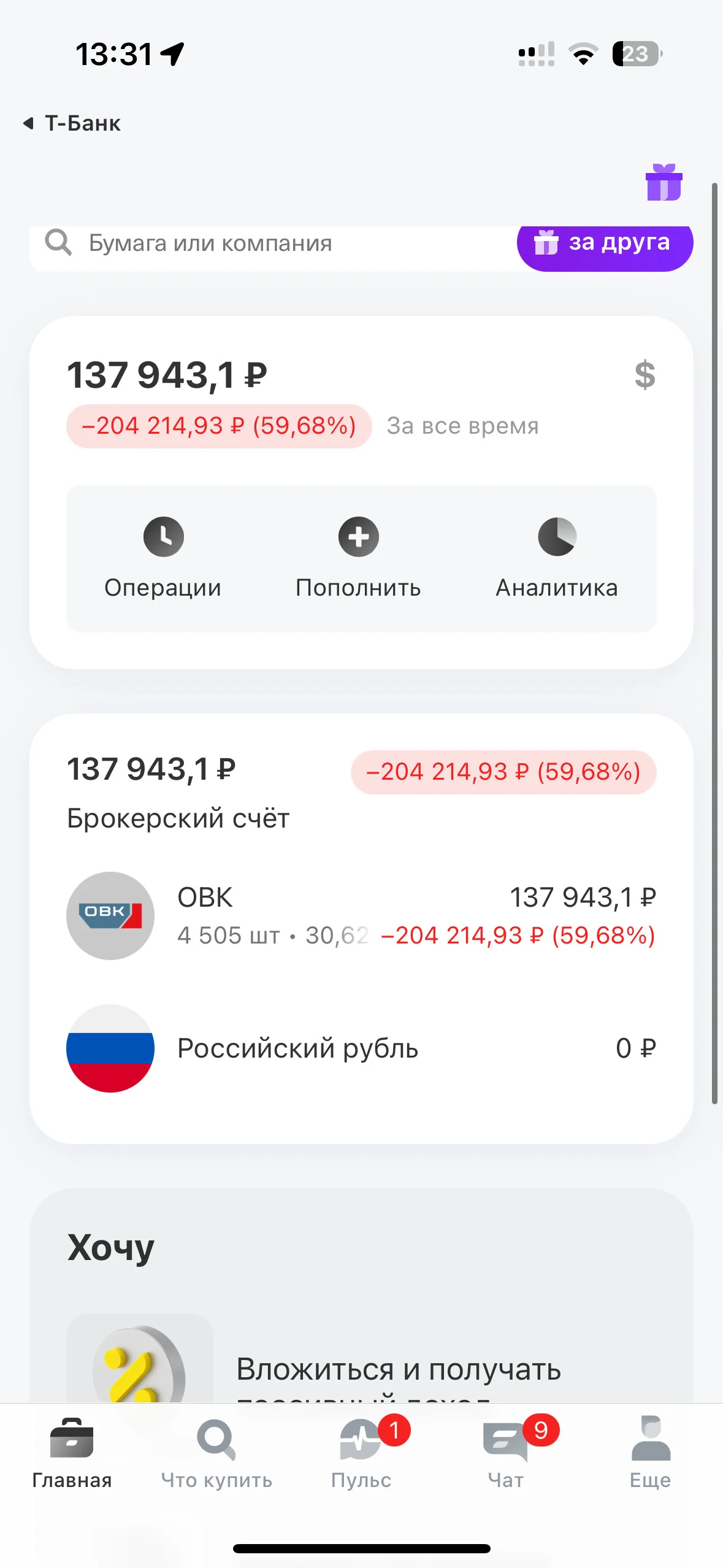Switch to the Что купить tab

(x=216, y=1453)
